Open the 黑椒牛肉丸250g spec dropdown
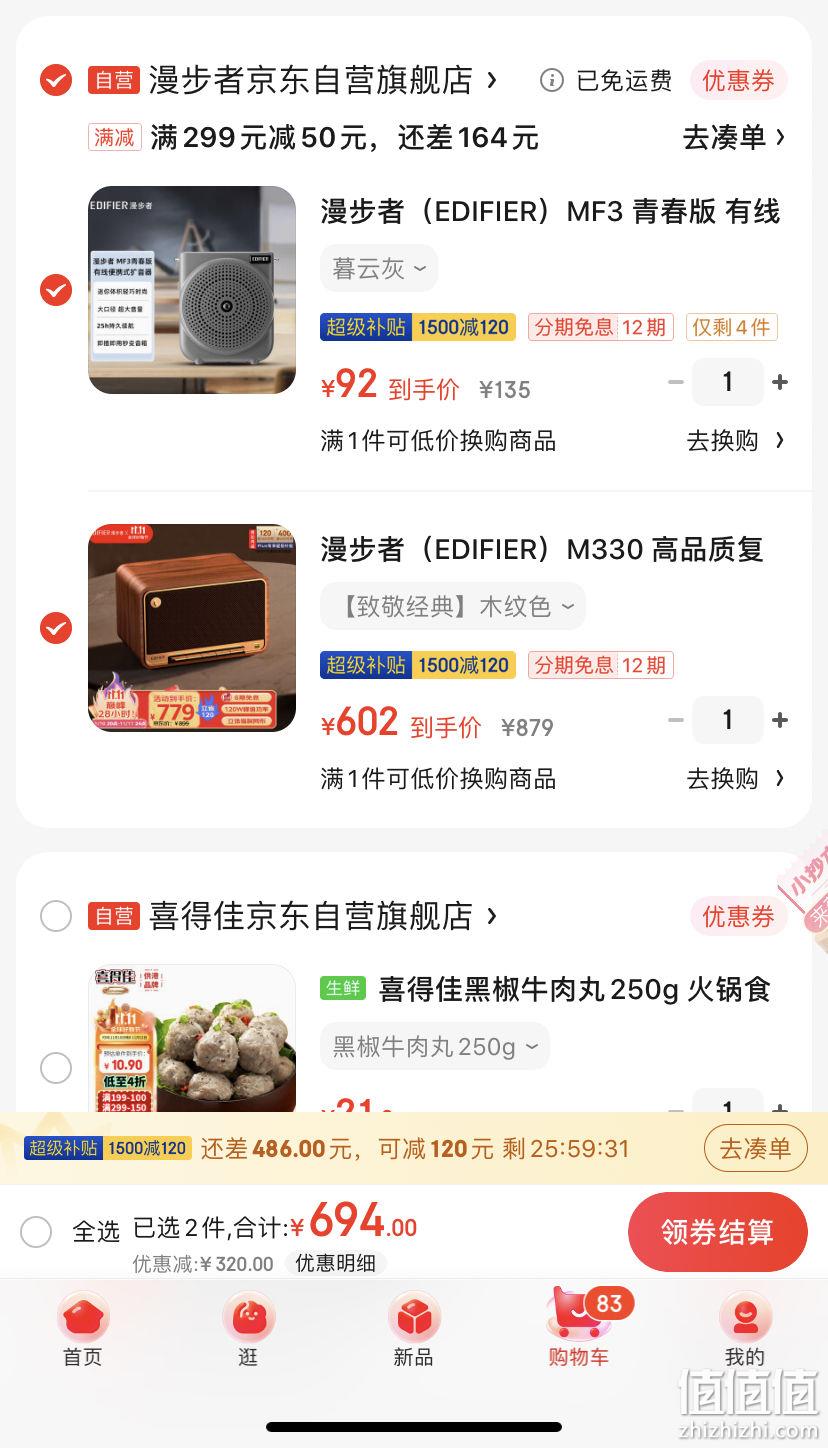The image size is (828, 1448). [x=435, y=1046]
